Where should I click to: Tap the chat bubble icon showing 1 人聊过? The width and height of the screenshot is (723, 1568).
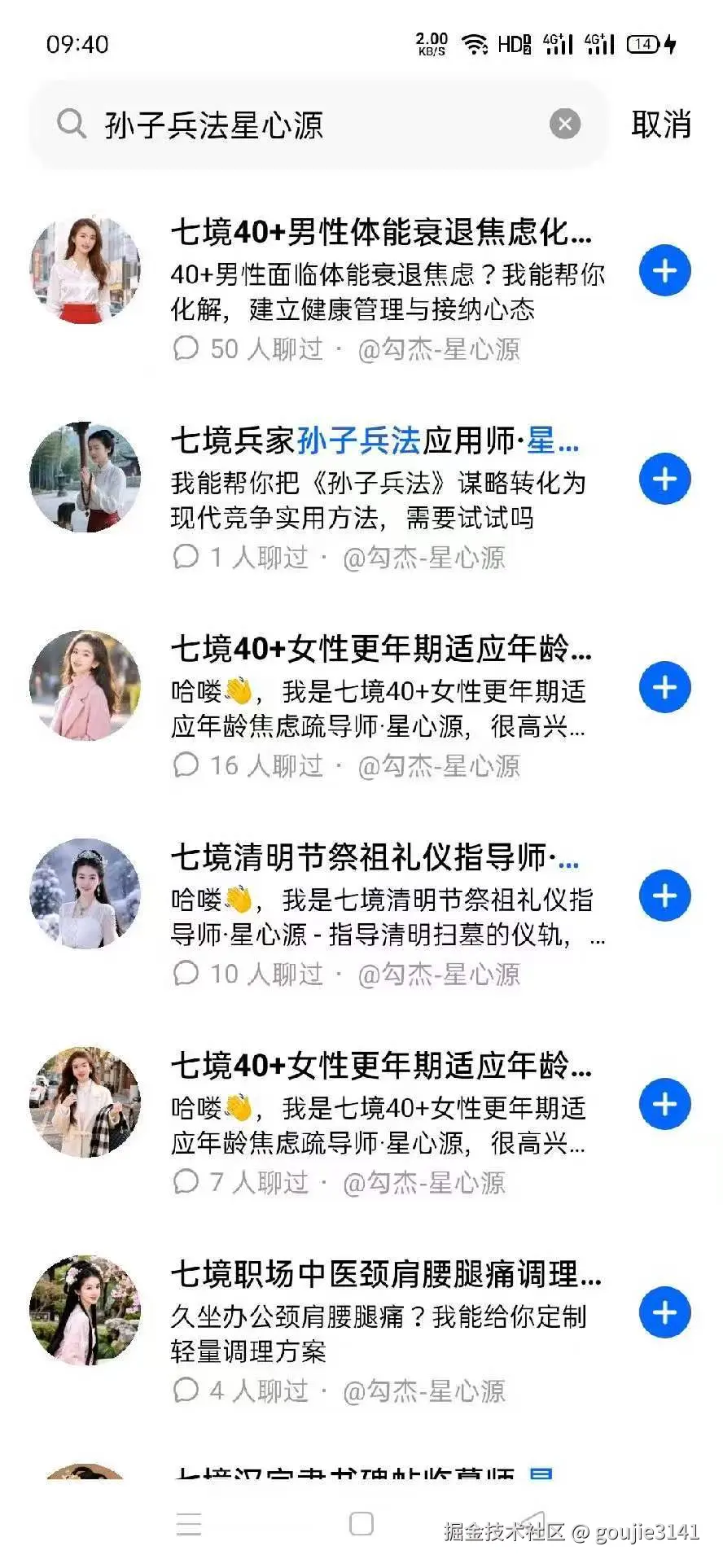click(187, 557)
